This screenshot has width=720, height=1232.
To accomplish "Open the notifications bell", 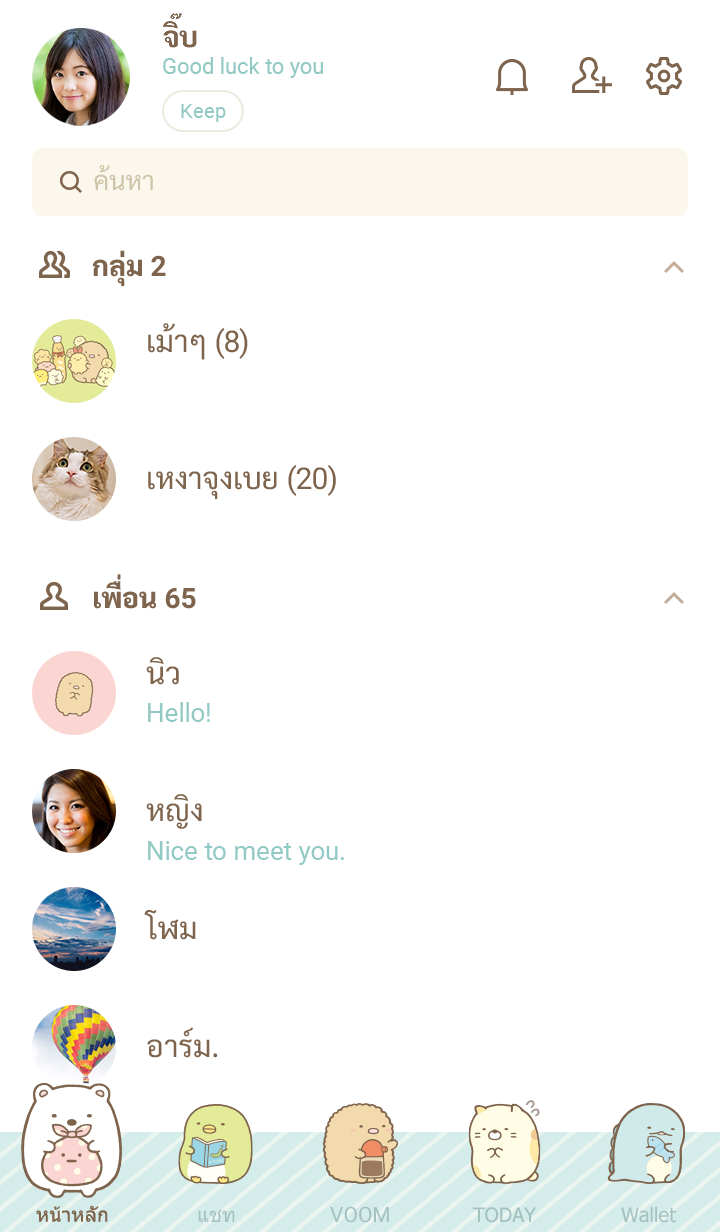I will tap(512, 77).
